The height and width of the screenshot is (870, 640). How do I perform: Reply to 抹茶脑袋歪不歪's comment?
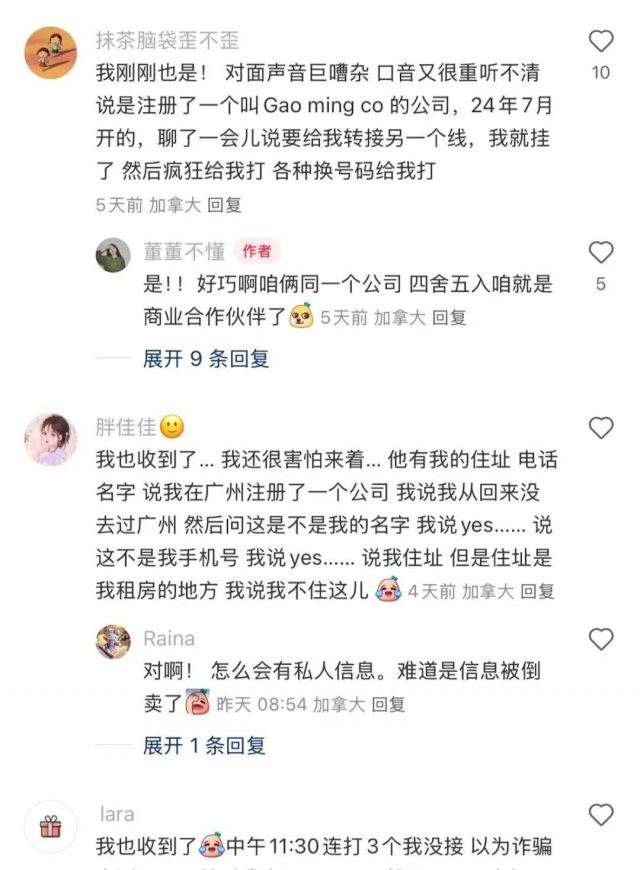click(x=225, y=205)
